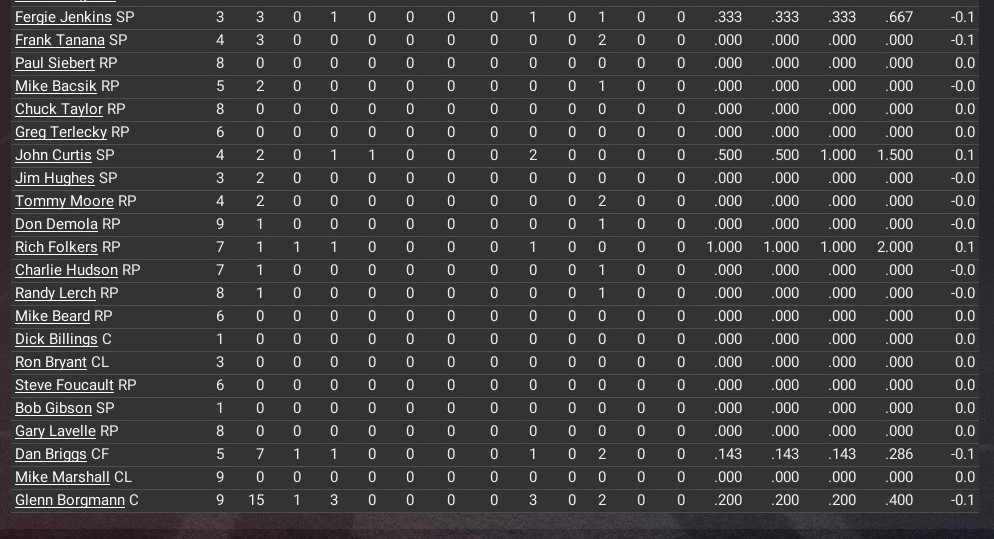Viewport: 994px width, 539px height.
Task: Select Glenn Borgmann's name link
Action: coord(70,500)
